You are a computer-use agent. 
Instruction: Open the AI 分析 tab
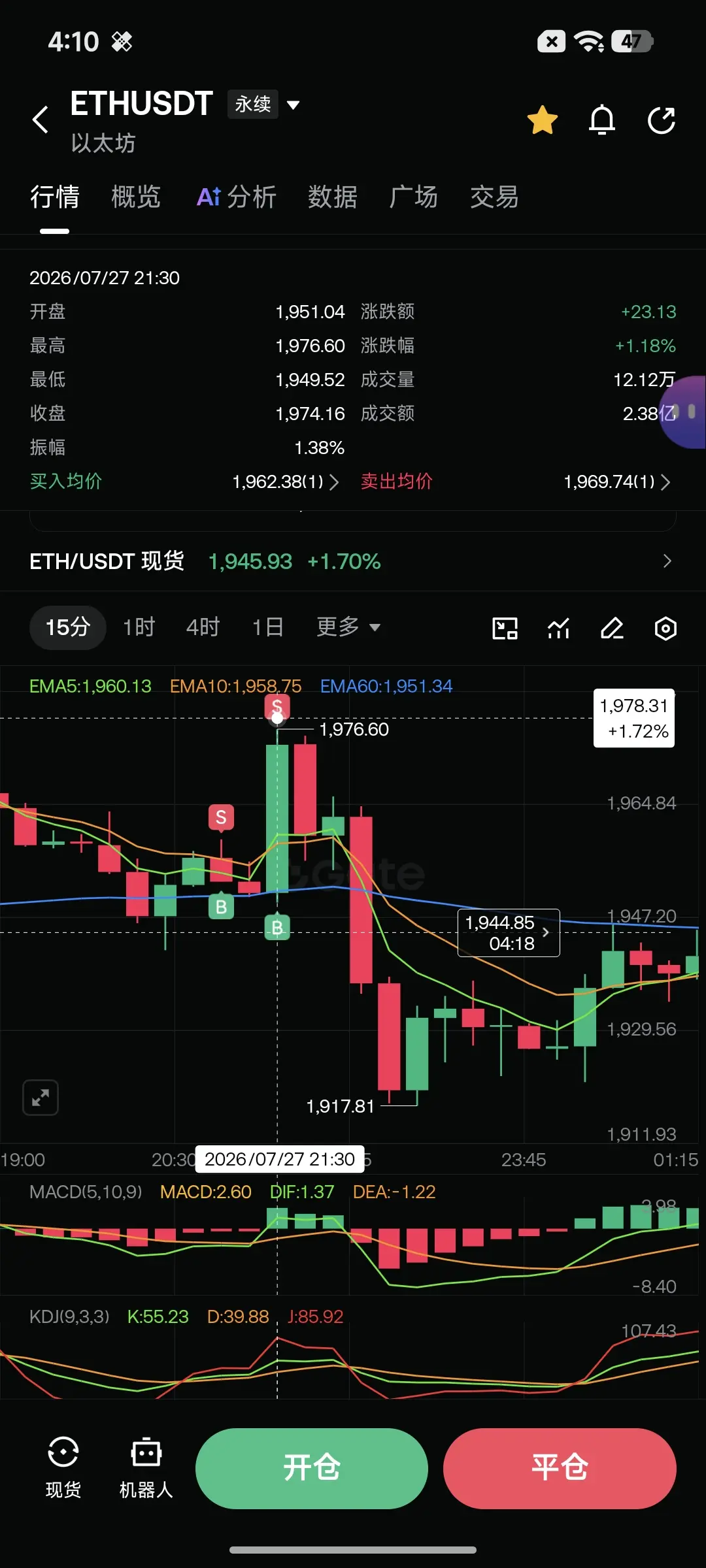point(237,197)
